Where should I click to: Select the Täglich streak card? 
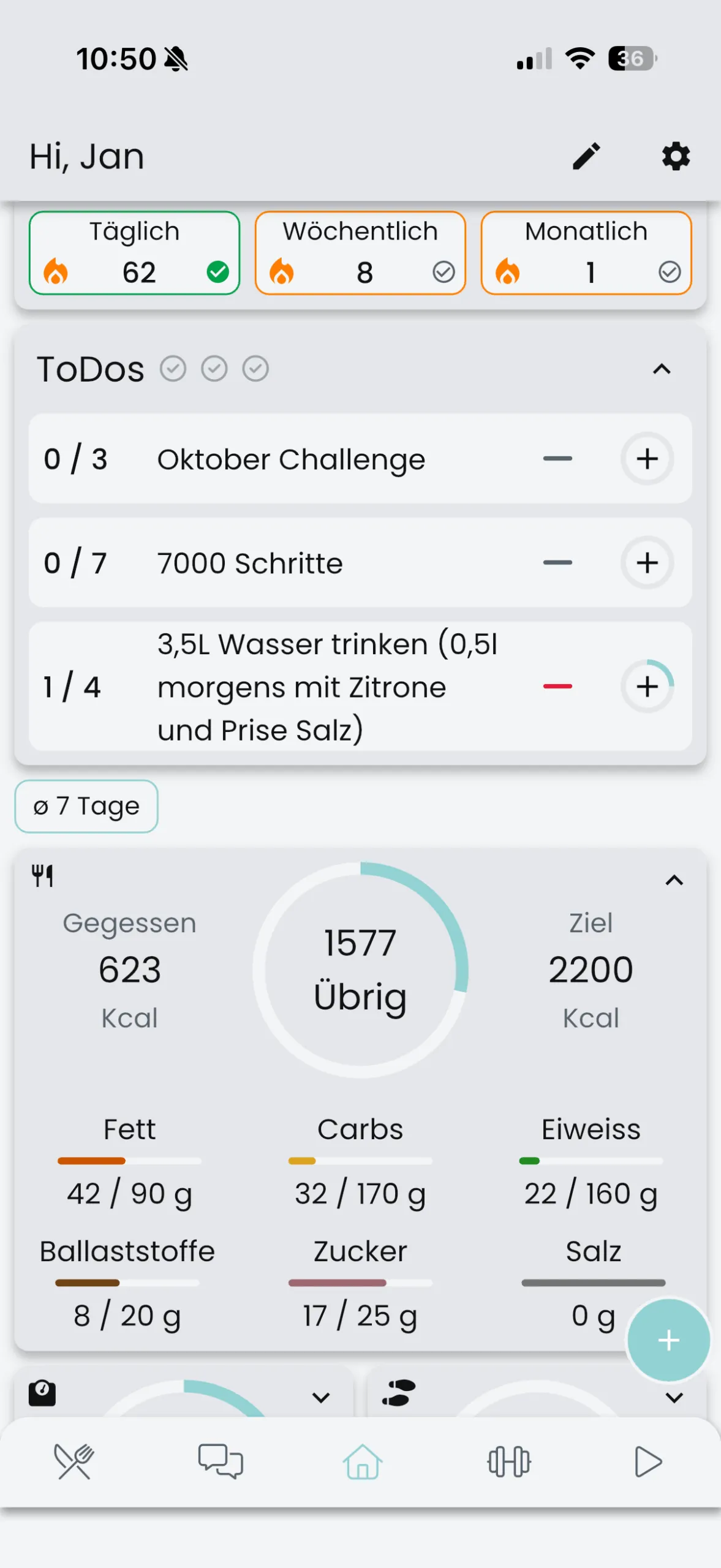134,253
